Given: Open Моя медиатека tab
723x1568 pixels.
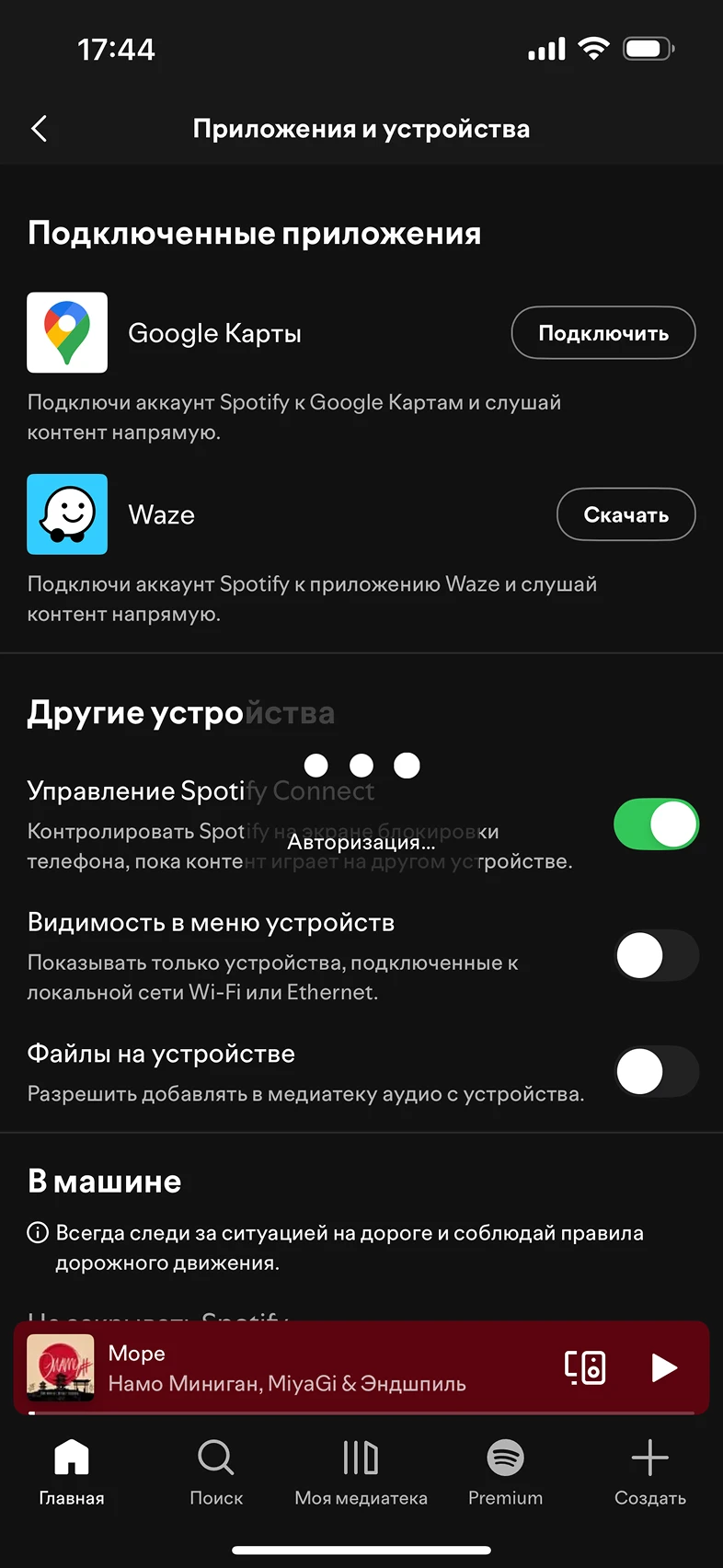Looking at the screenshot, I should click(x=361, y=1470).
